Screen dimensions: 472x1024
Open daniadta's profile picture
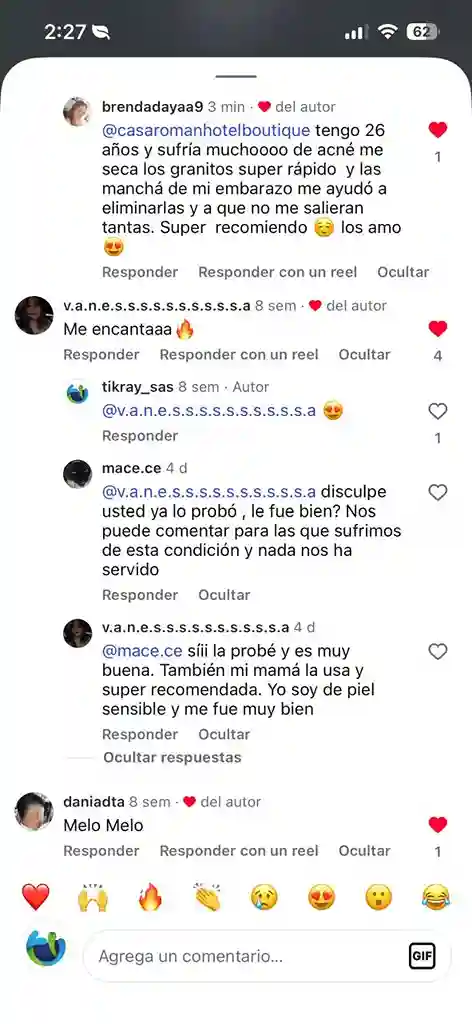click(34, 811)
